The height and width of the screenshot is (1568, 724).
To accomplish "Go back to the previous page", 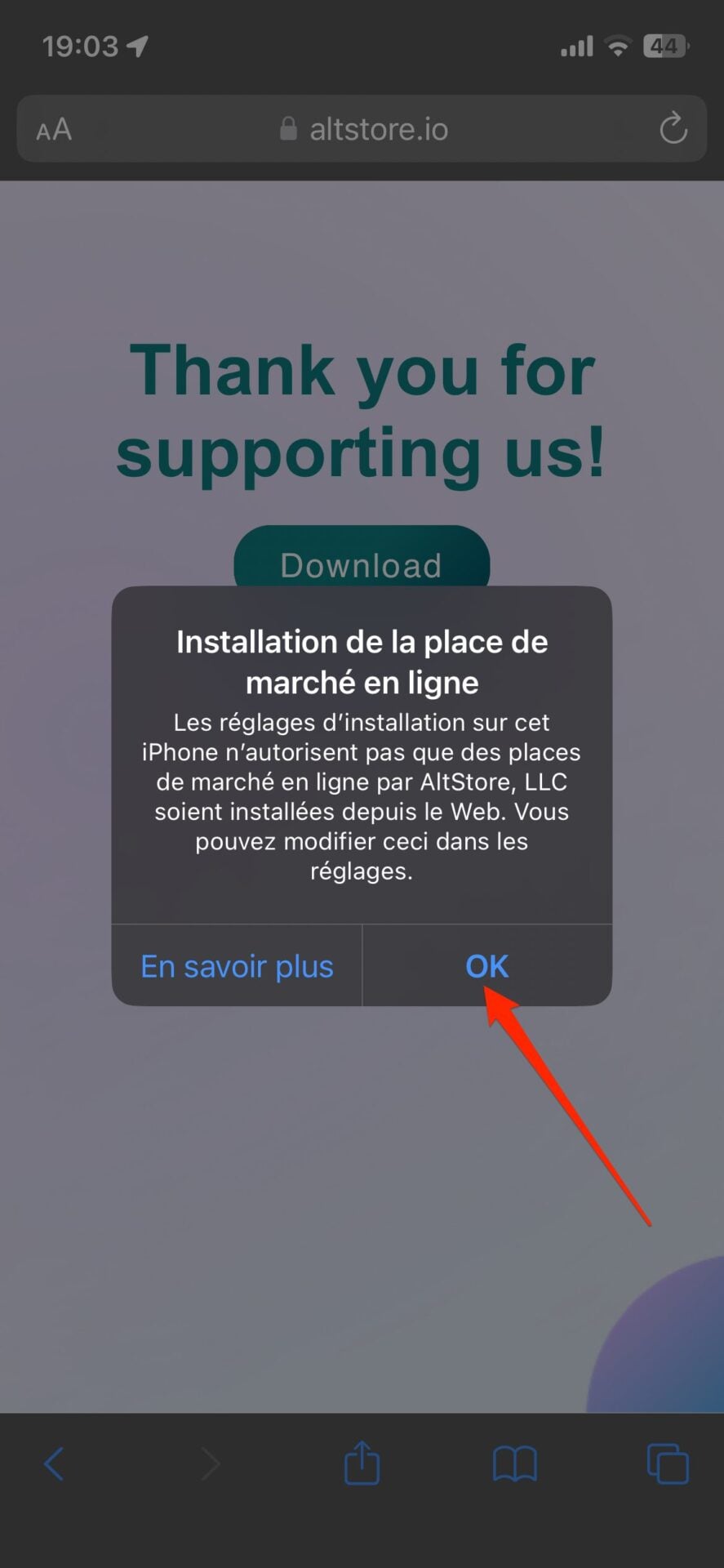I will pyautogui.click(x=54, y=1464).
